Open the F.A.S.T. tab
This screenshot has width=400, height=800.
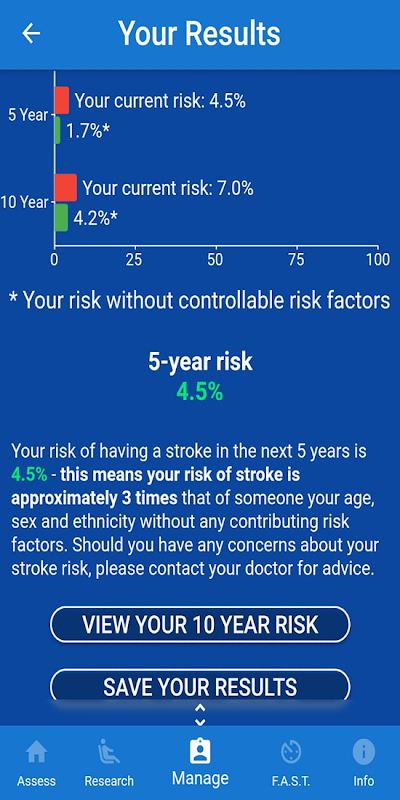(291, 763)
